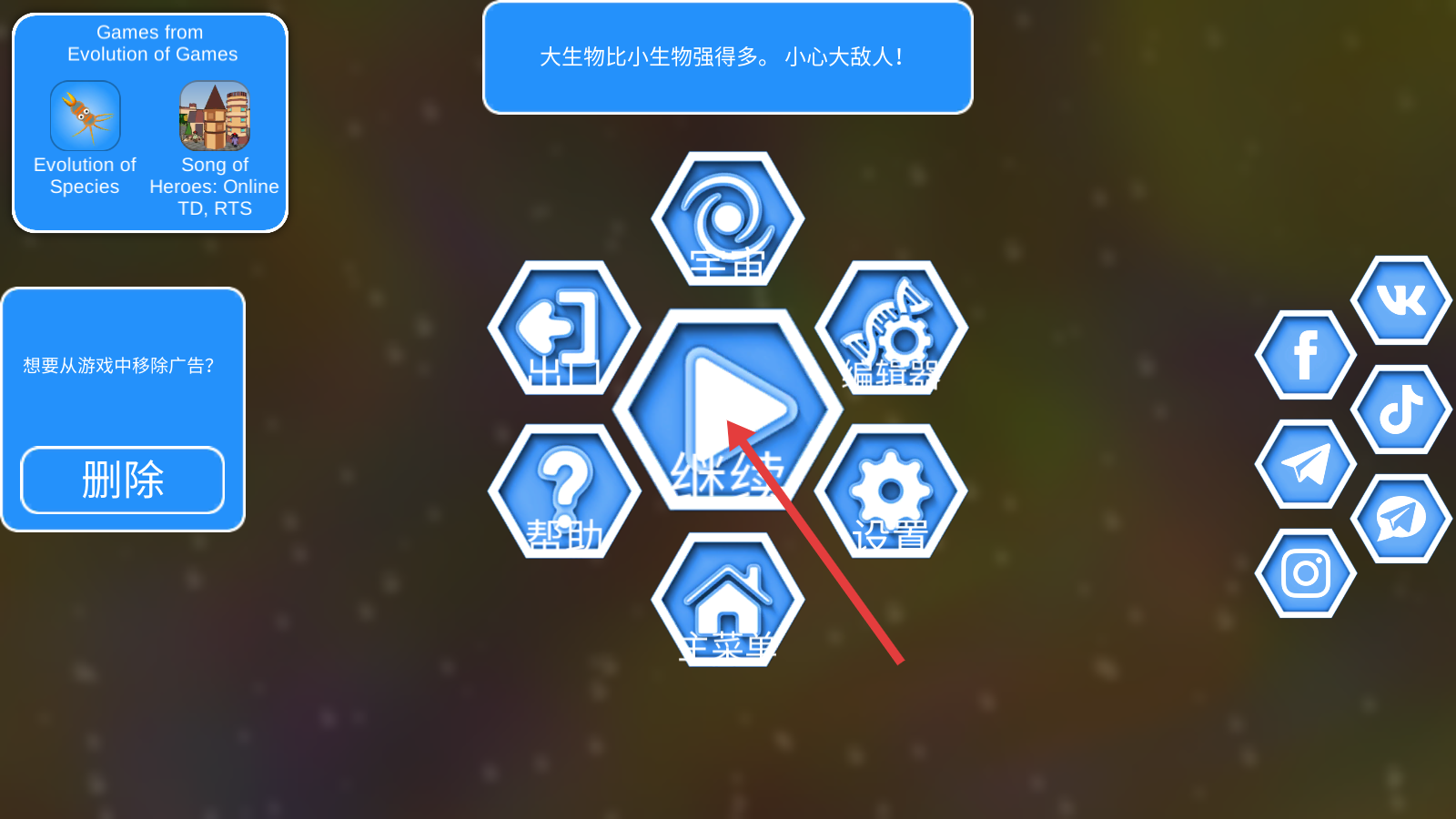Open the Instagram page
This screenshot has width=1456, height=819.
coord(1306,573)
